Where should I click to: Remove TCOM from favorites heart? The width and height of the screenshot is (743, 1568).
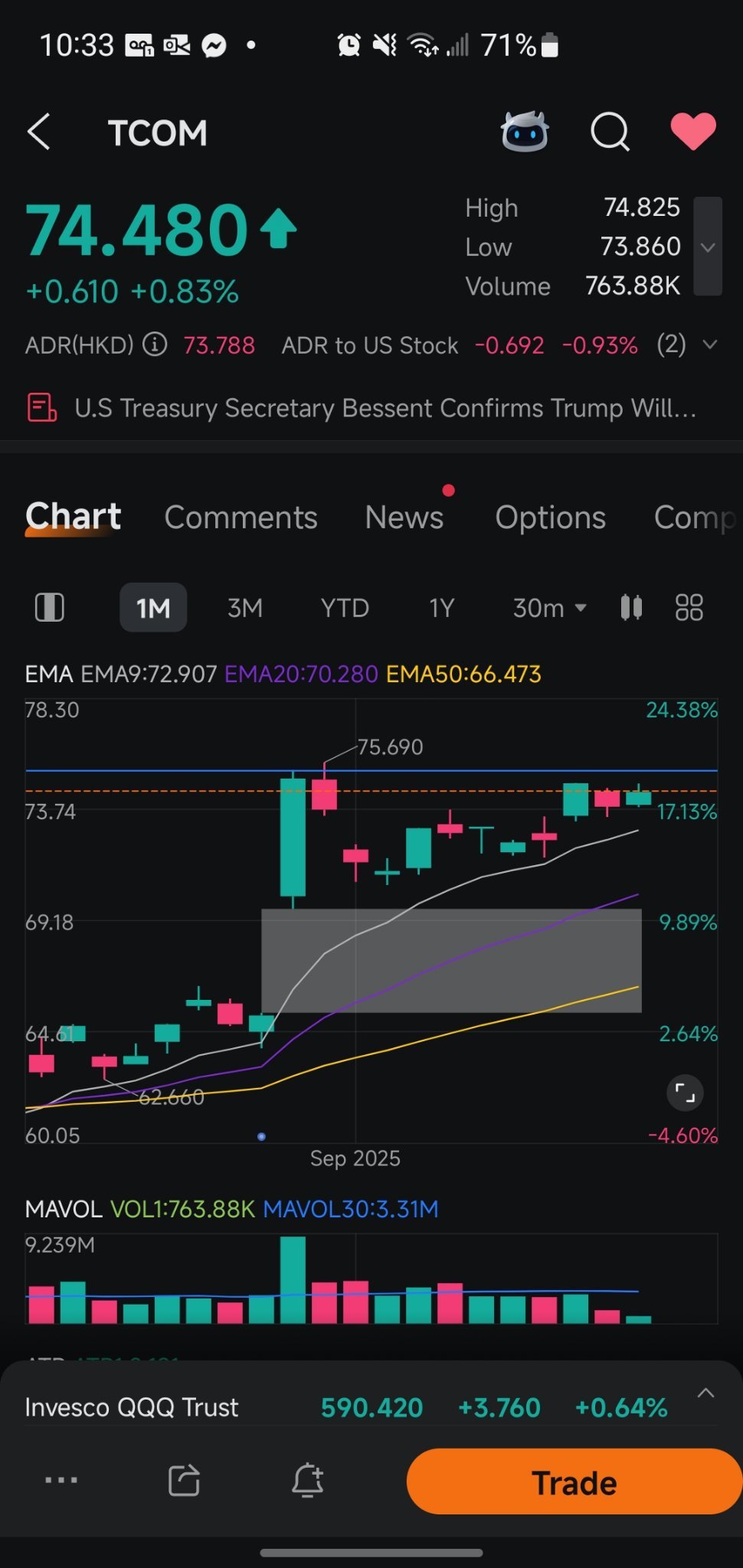693,132
